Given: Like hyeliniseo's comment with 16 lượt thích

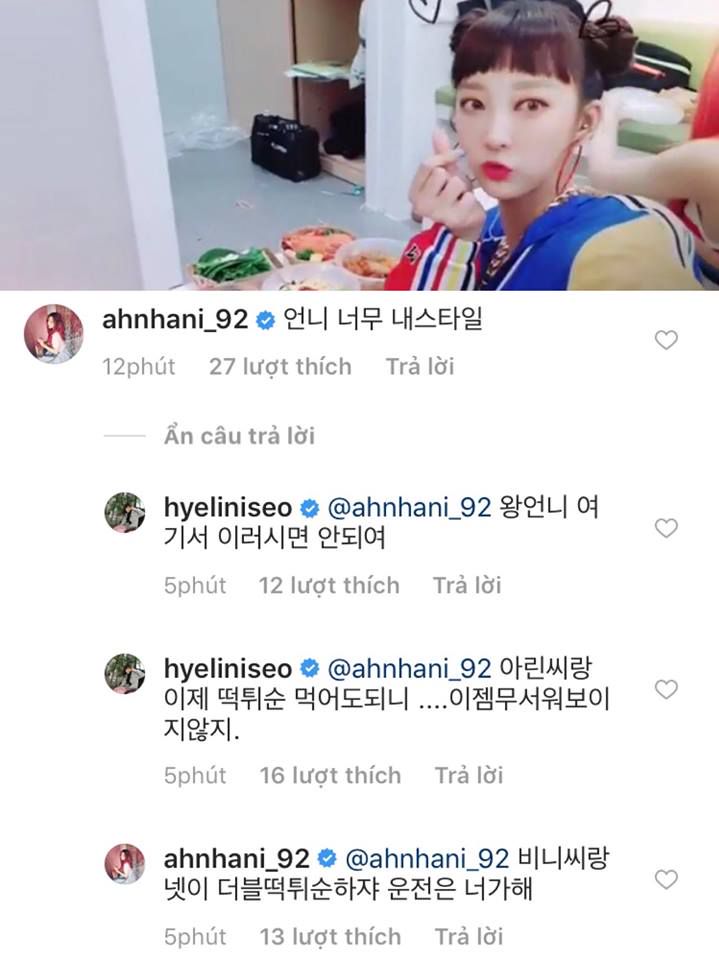Looking at the screenshot, I should [665, 688].
